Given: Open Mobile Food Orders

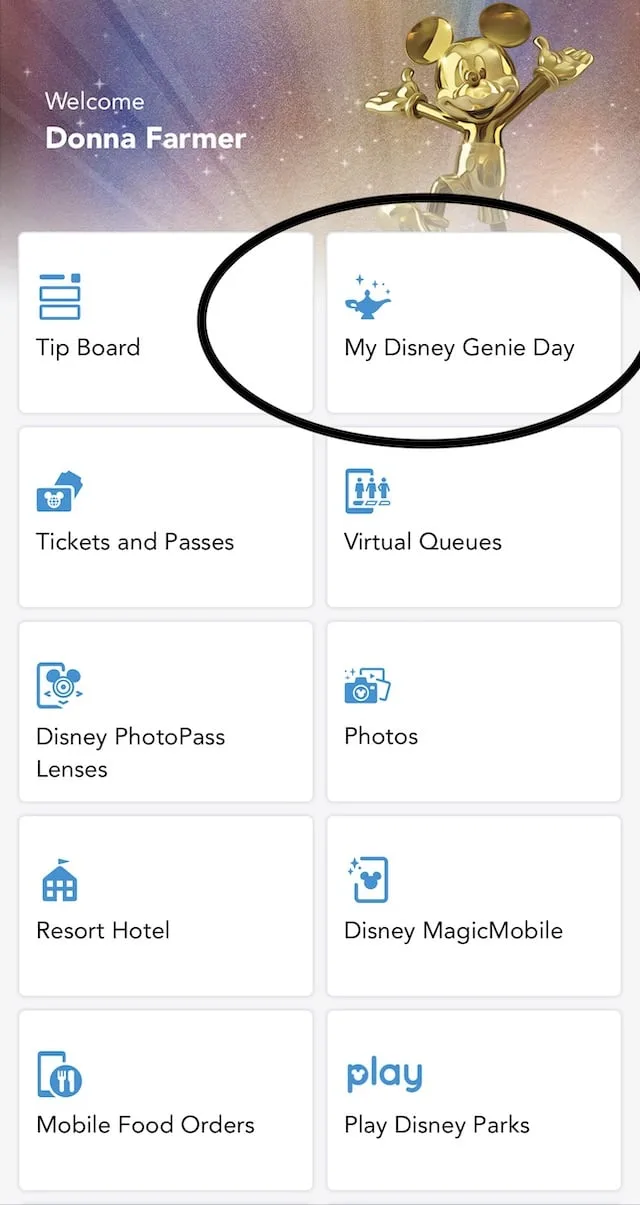Looking at the screenshot, I should (166, 1100).
